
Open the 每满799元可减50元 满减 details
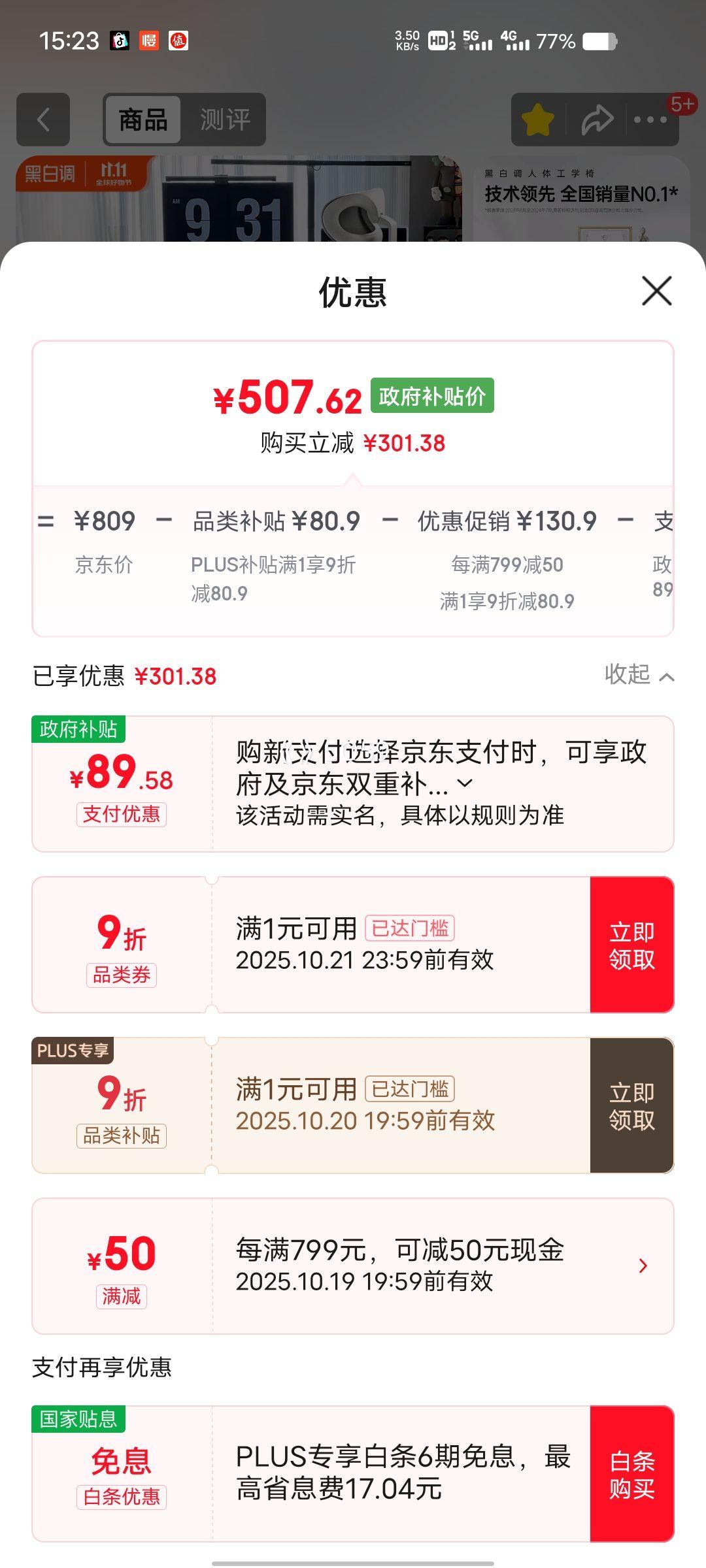point(643,1266)
